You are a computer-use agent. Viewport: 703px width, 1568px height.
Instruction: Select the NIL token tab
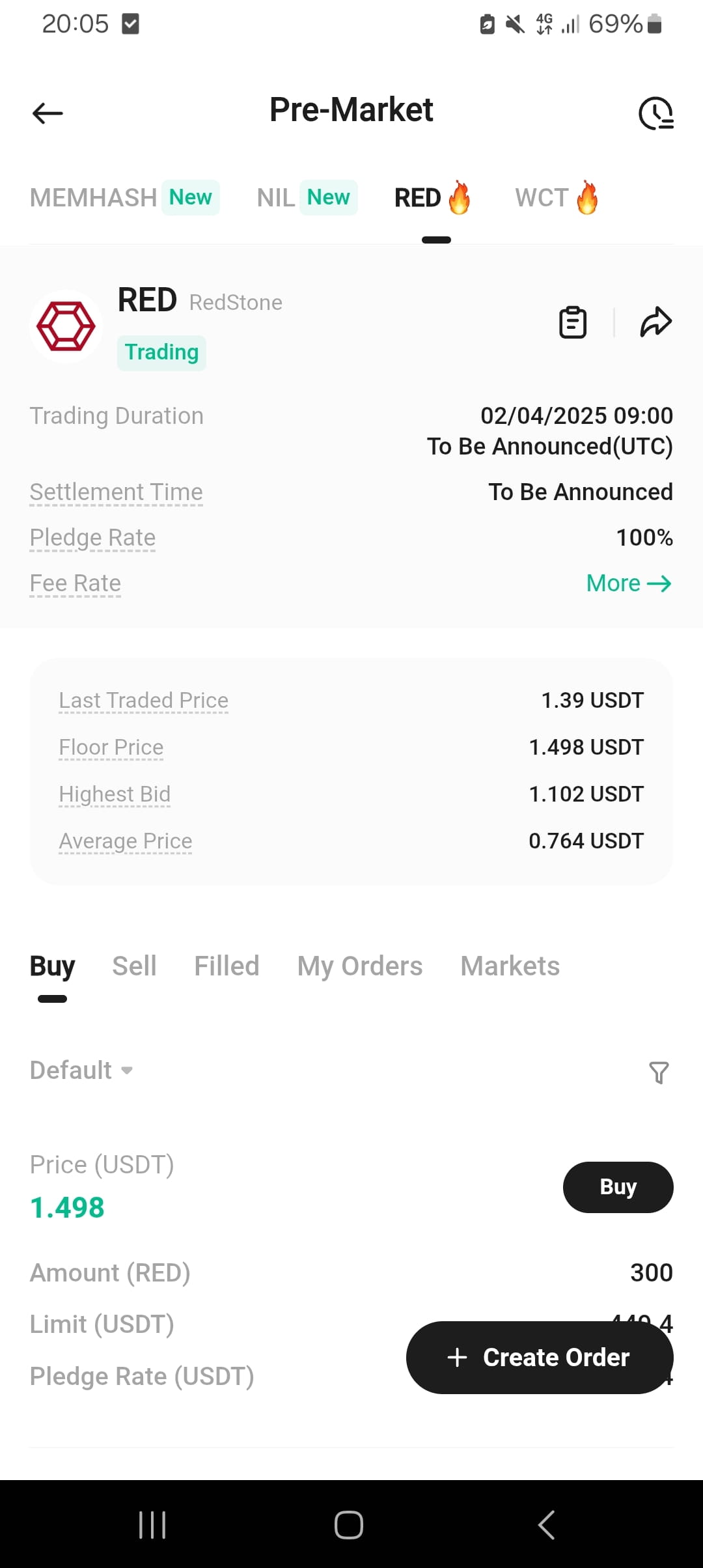click(307, 197)
